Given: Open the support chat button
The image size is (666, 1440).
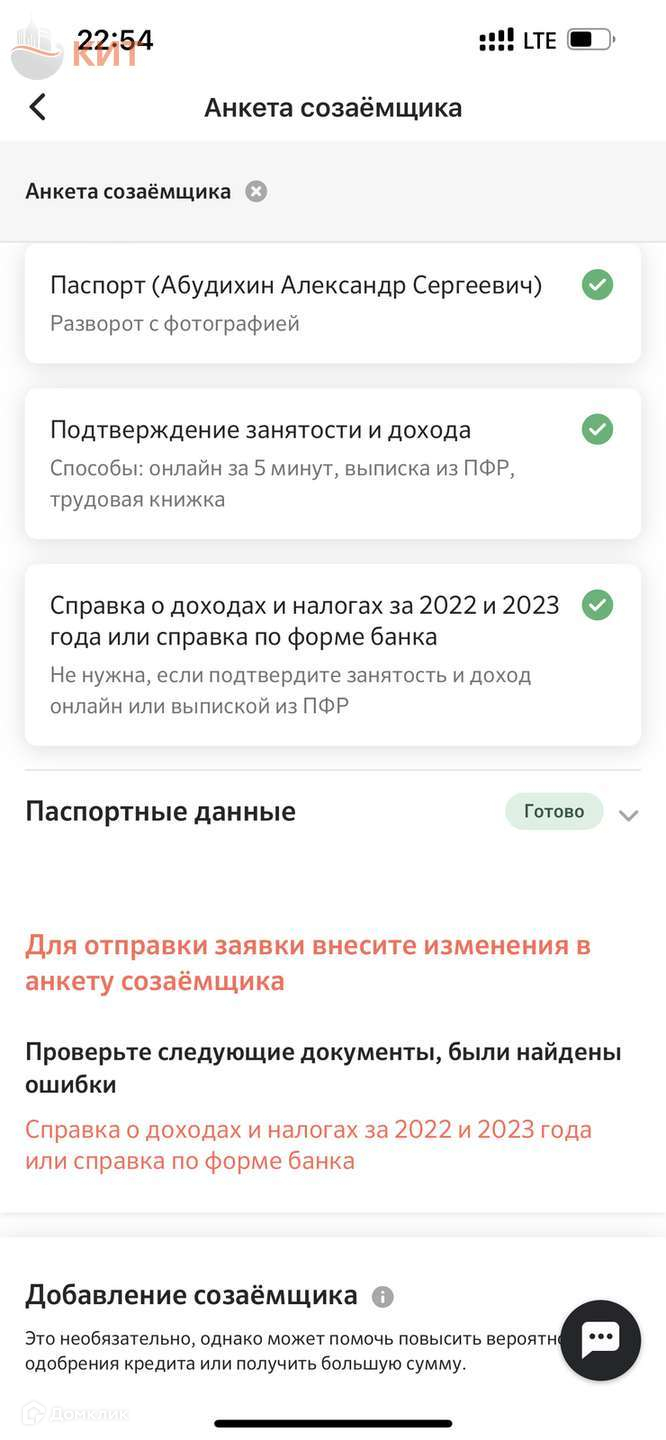Looking at the screenshot, I should click(x=600, y=1340).
